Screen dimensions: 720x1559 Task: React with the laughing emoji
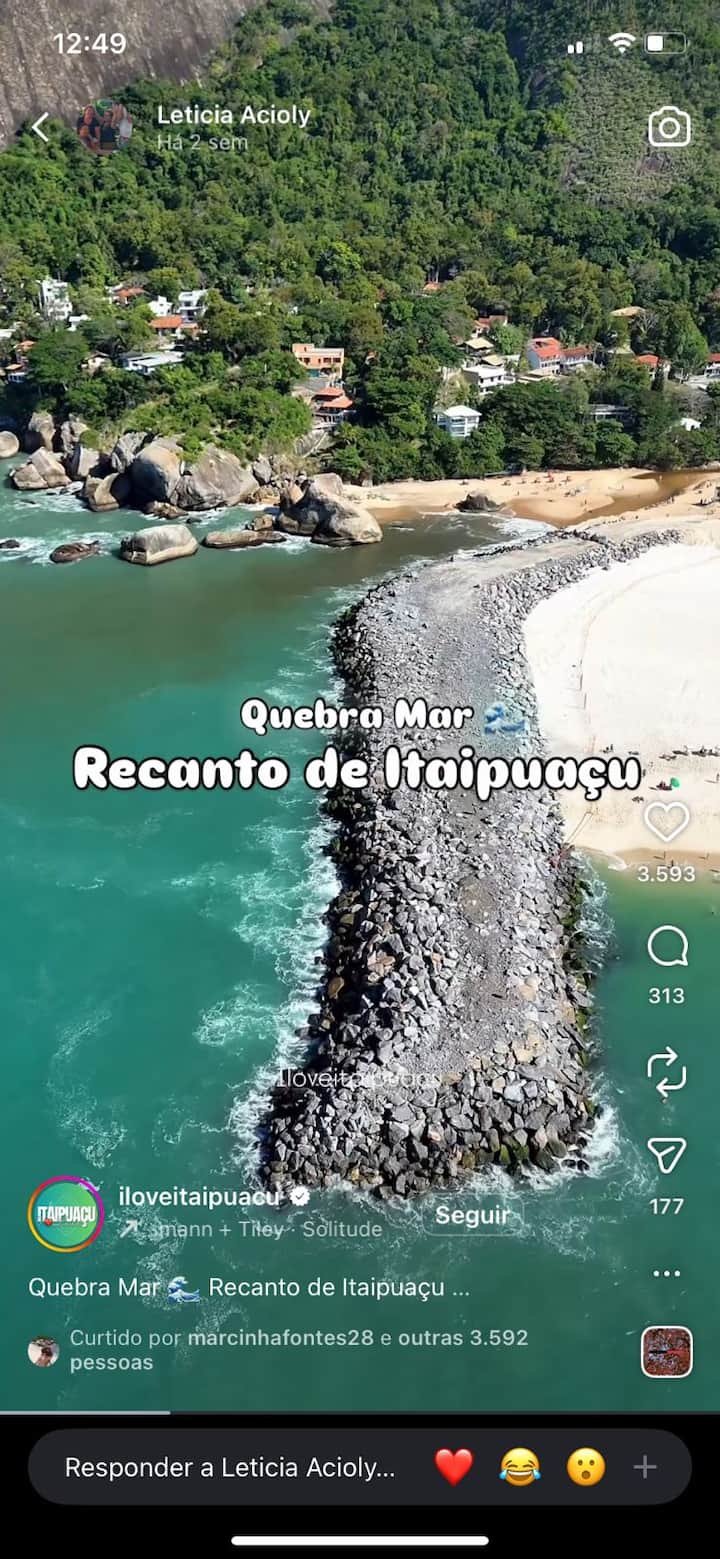tap(519, 1467)
